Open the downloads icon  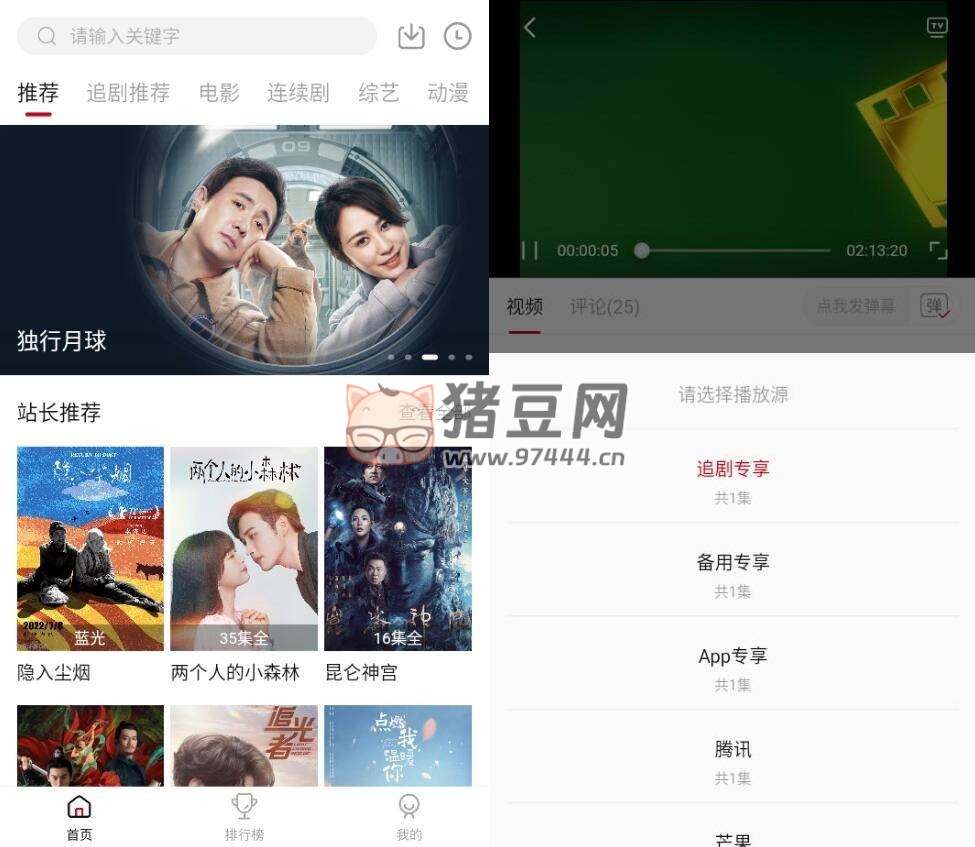coord(411,36)
